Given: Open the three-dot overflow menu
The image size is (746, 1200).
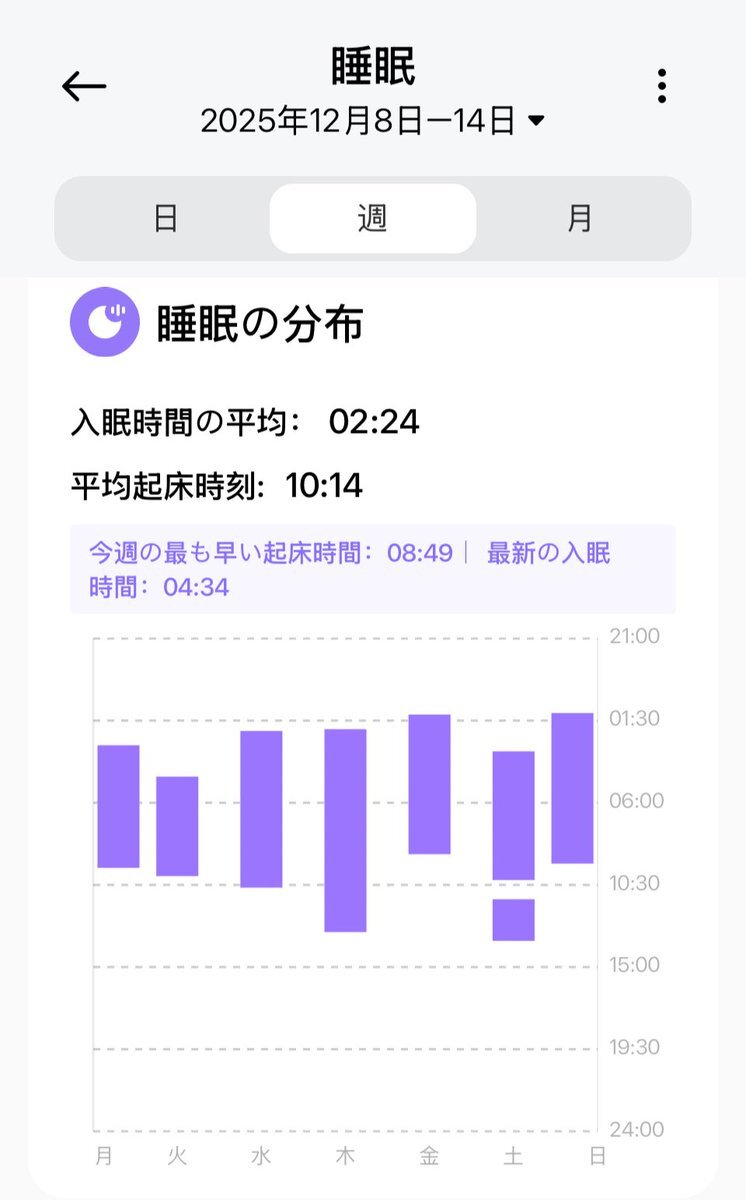Looking at the screenshot, I should click(661, 87).
